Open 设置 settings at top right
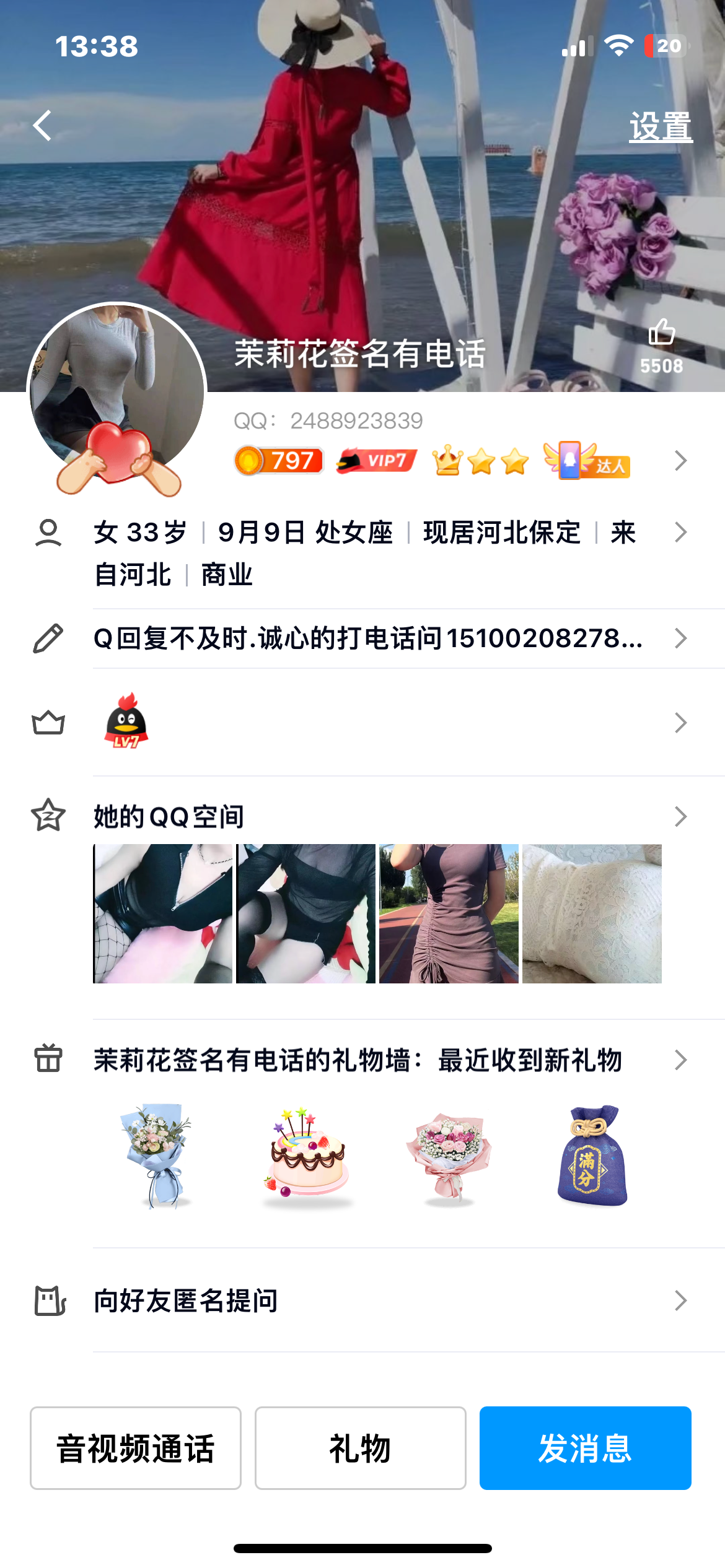The width and height of the screenshot is (725, 1568). pos(662,126)
